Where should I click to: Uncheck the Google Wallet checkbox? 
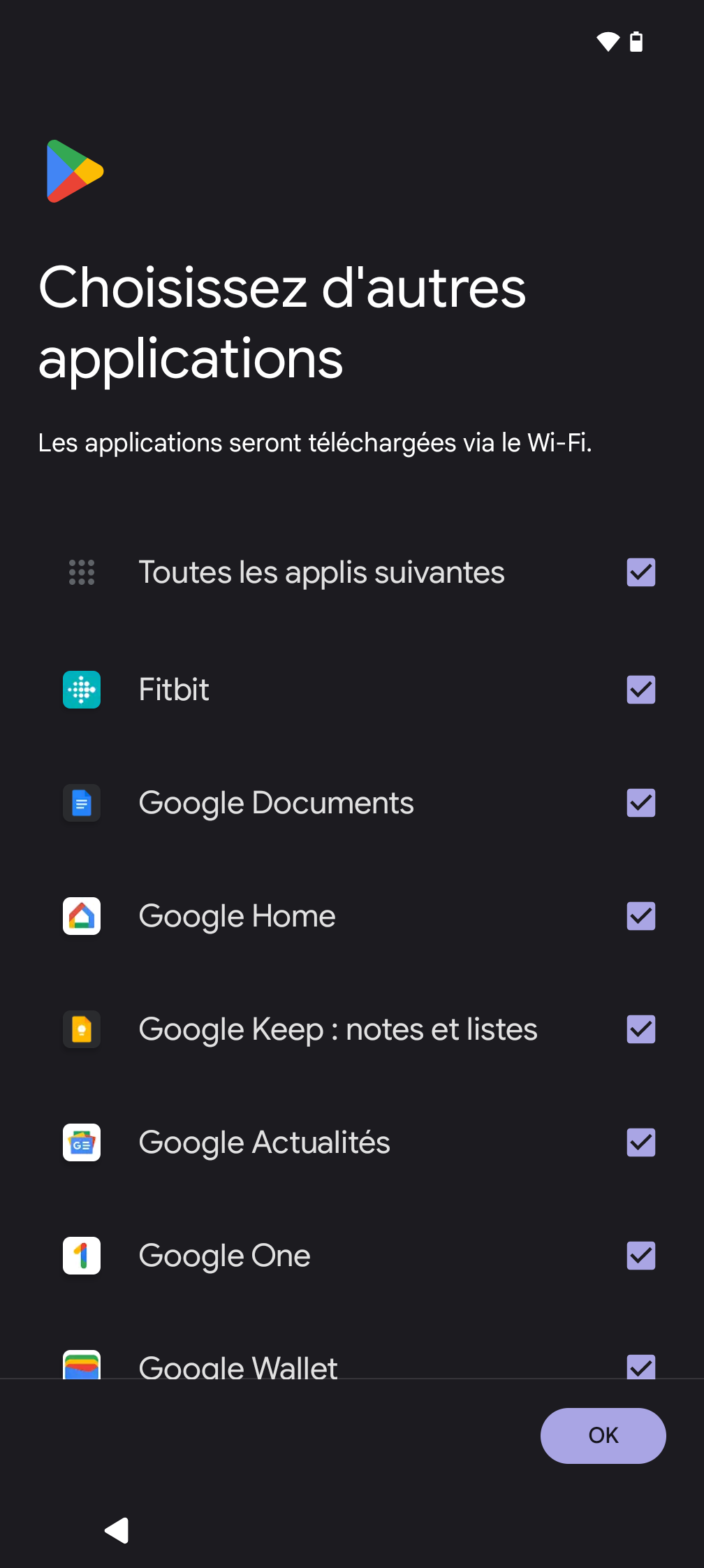pos(640,1366)
